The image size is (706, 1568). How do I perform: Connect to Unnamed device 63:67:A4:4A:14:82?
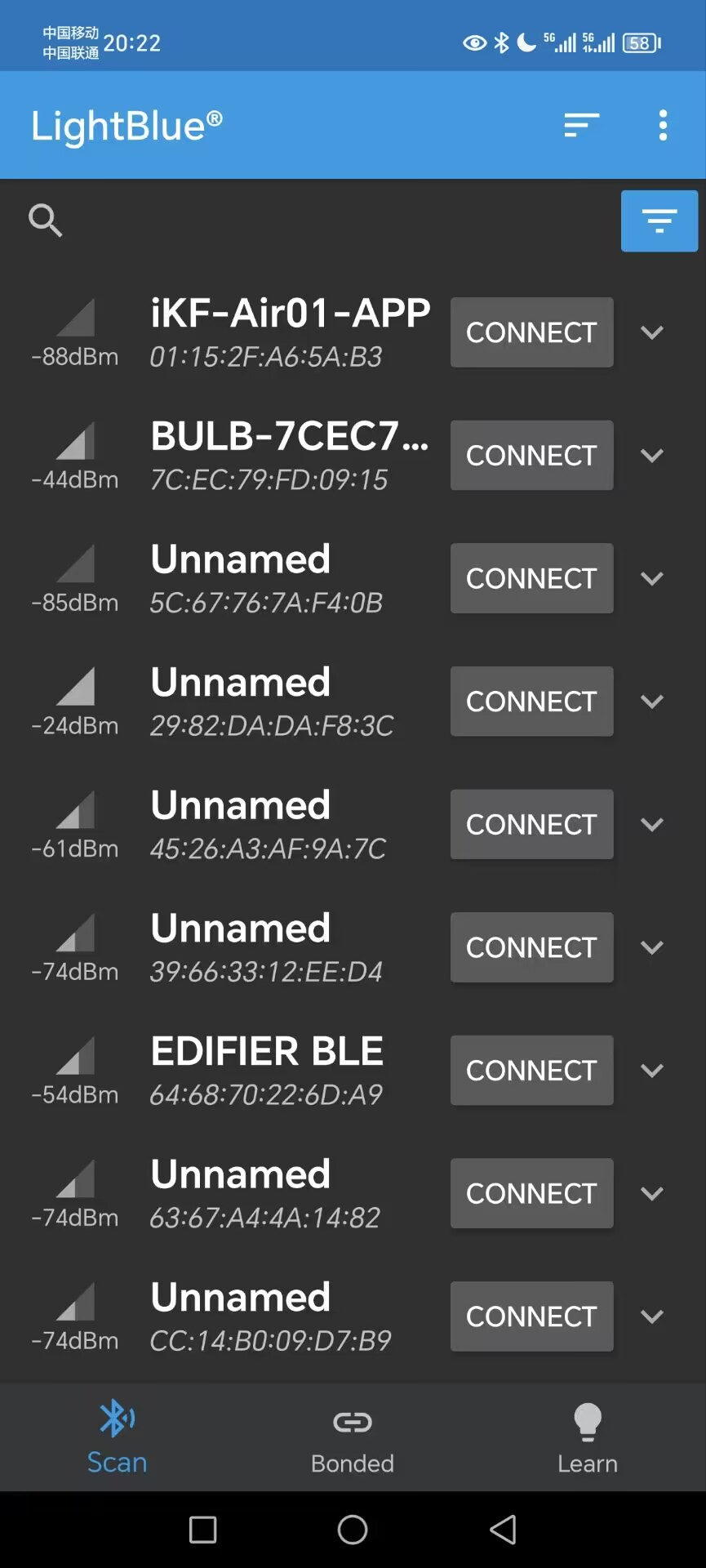click(x=531, y=1193)
